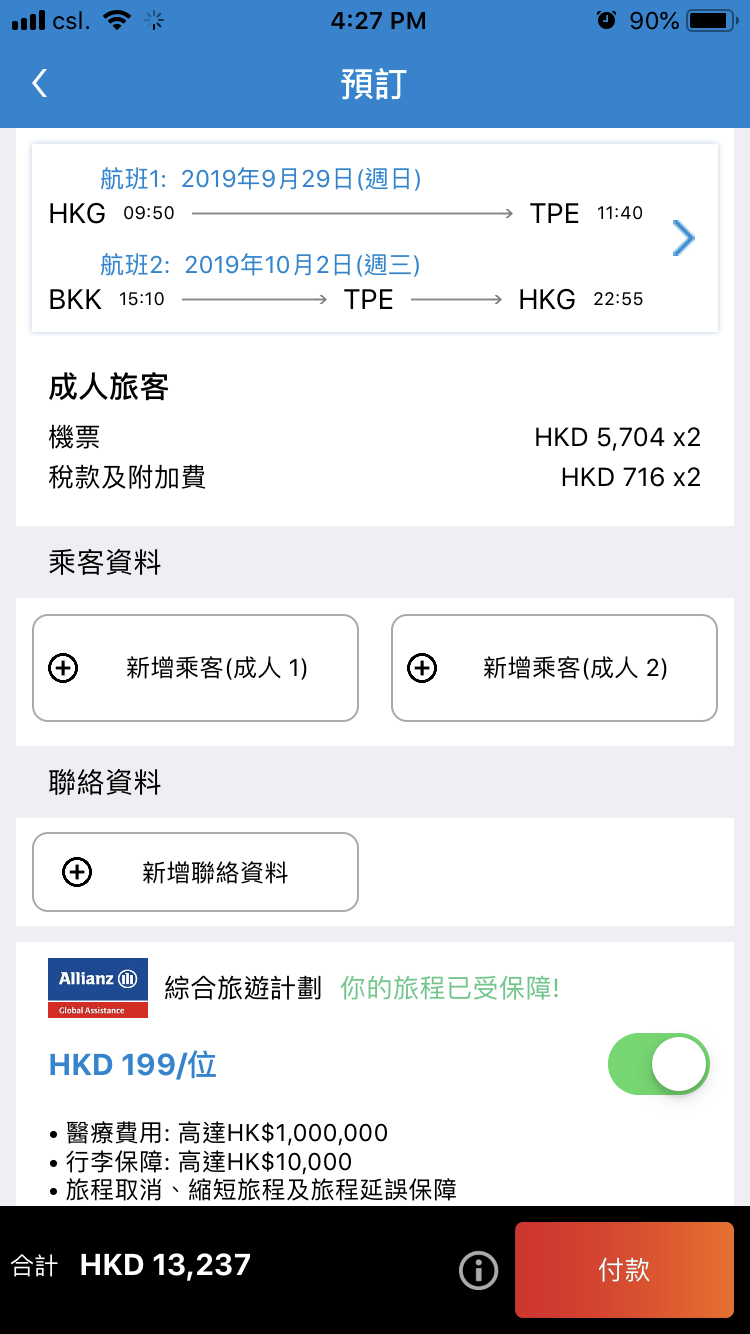Tap 新增聯絡資料 to add contact info
Image resolution: width=750 pixels, height=1334 pixels.
click(195, 872)
